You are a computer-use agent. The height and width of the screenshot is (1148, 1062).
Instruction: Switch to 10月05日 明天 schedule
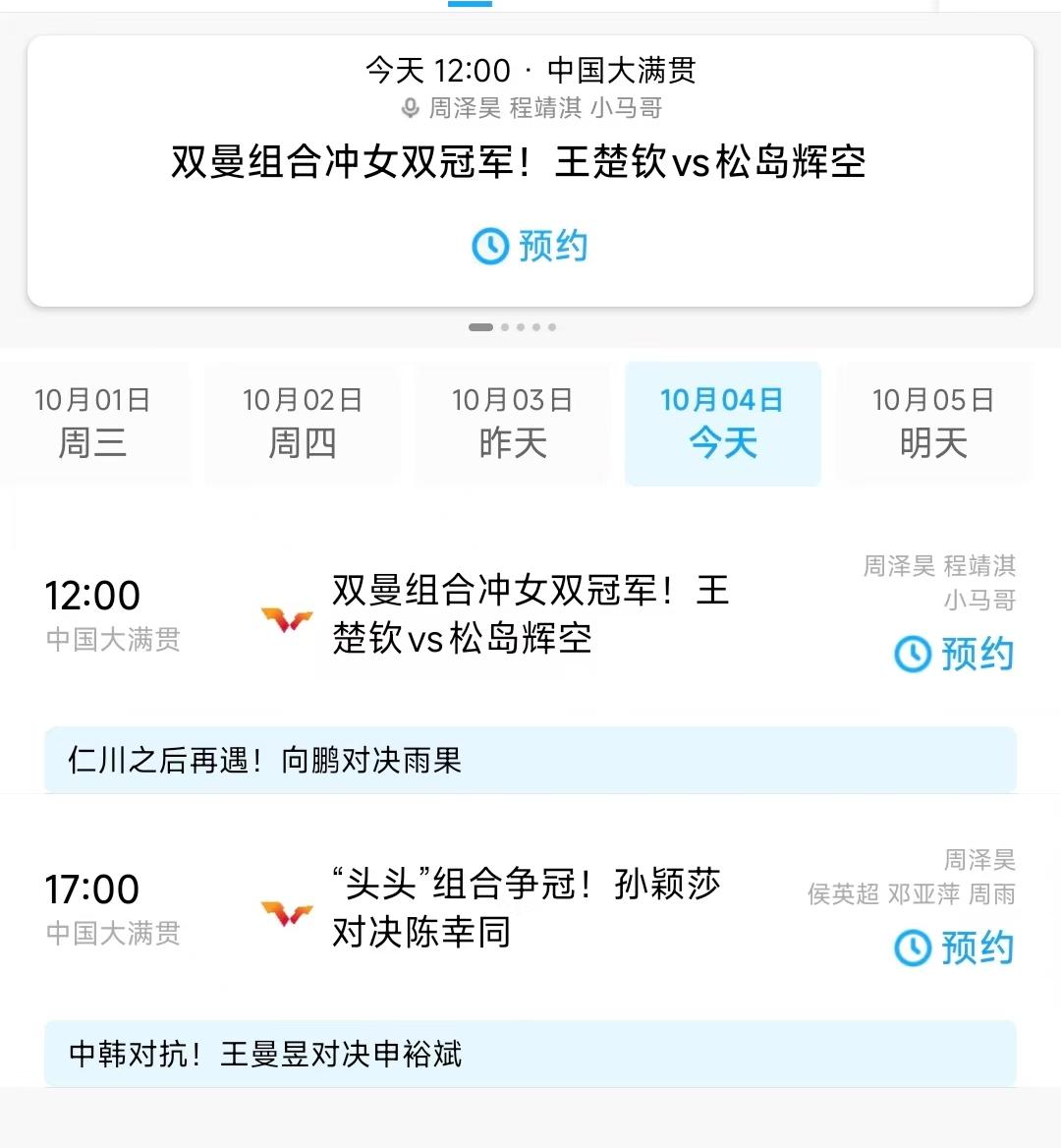(933, 423)
